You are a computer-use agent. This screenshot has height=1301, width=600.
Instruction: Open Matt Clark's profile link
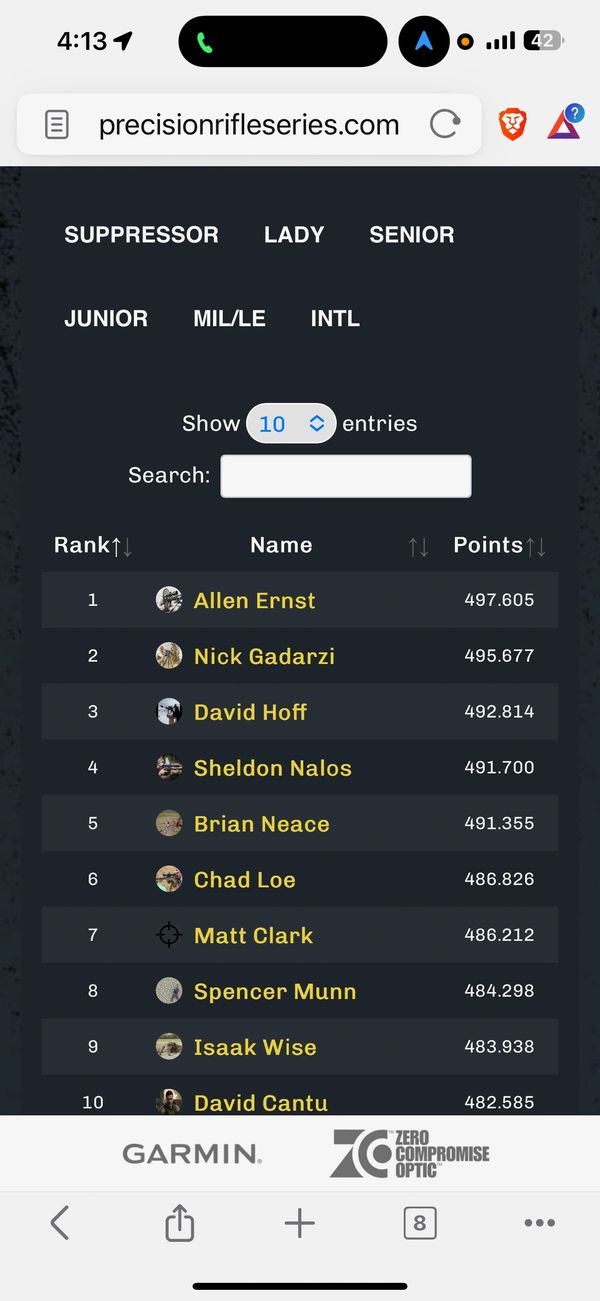click(x=253, y=936)
